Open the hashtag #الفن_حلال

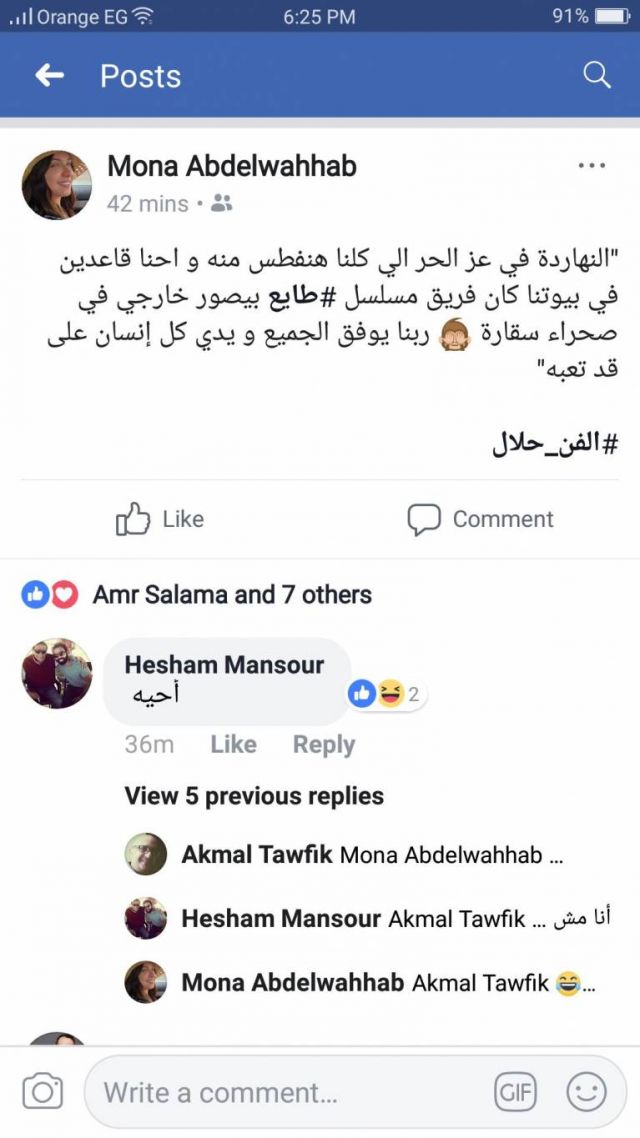(555, 444)
